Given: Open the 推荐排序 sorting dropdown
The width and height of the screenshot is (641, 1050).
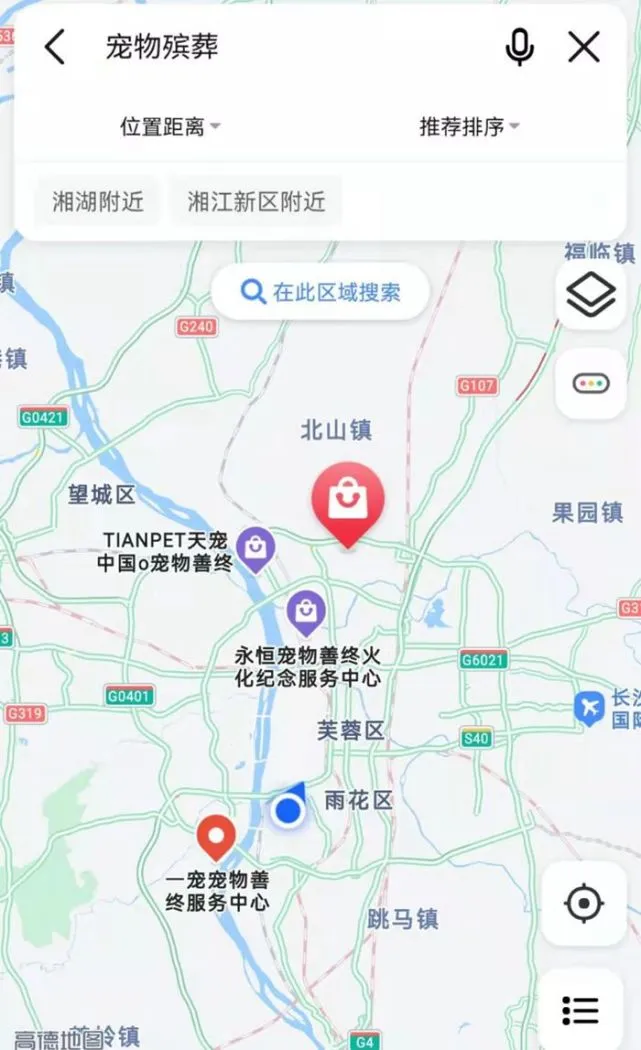Looking at the screenshot, I should pos(469,127).
